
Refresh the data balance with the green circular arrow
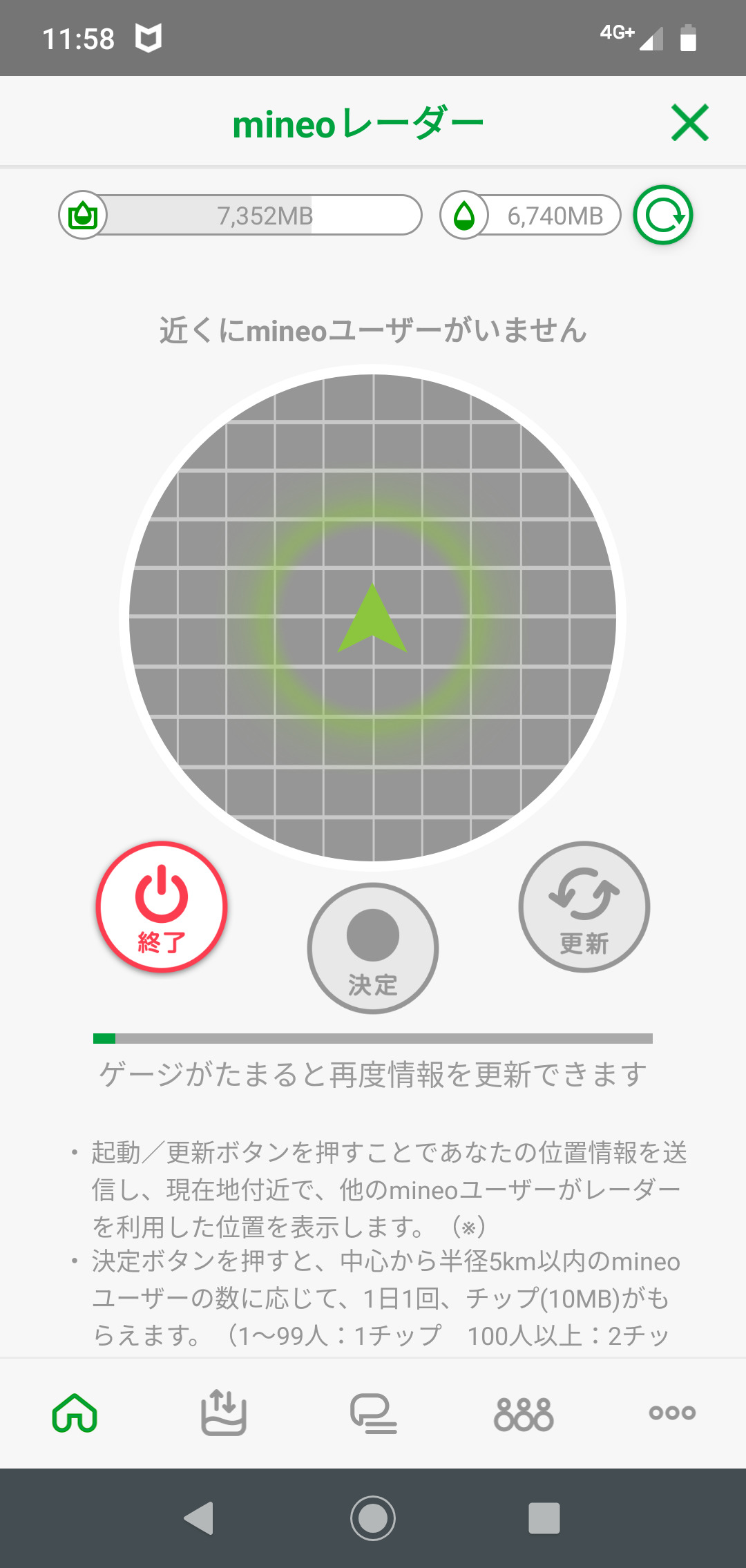coord(663,216)
